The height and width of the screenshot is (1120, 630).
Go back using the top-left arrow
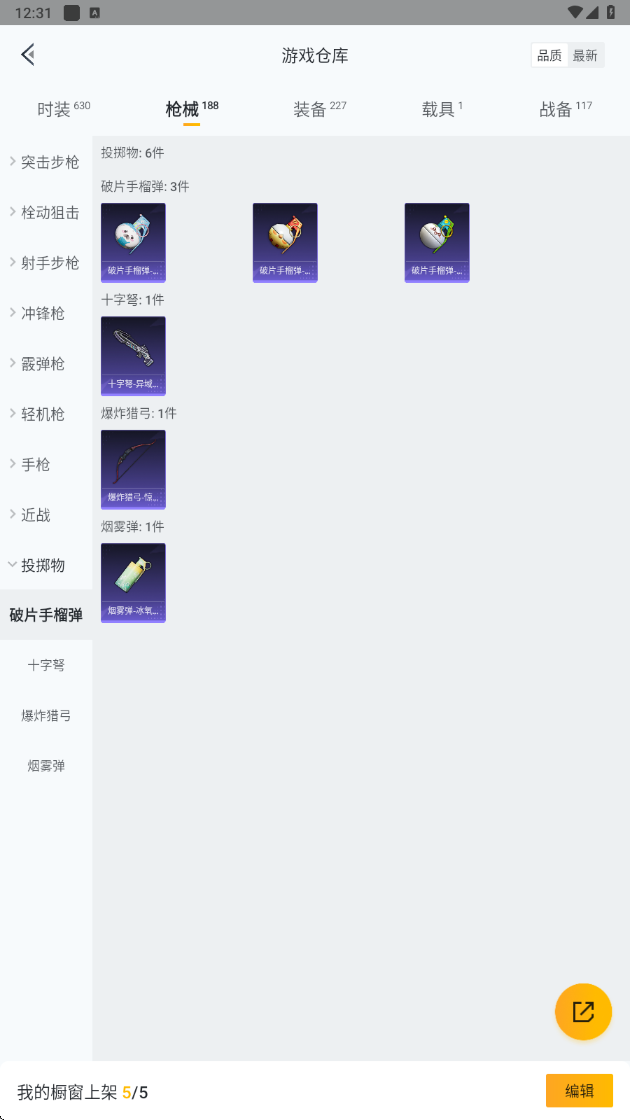28,55
